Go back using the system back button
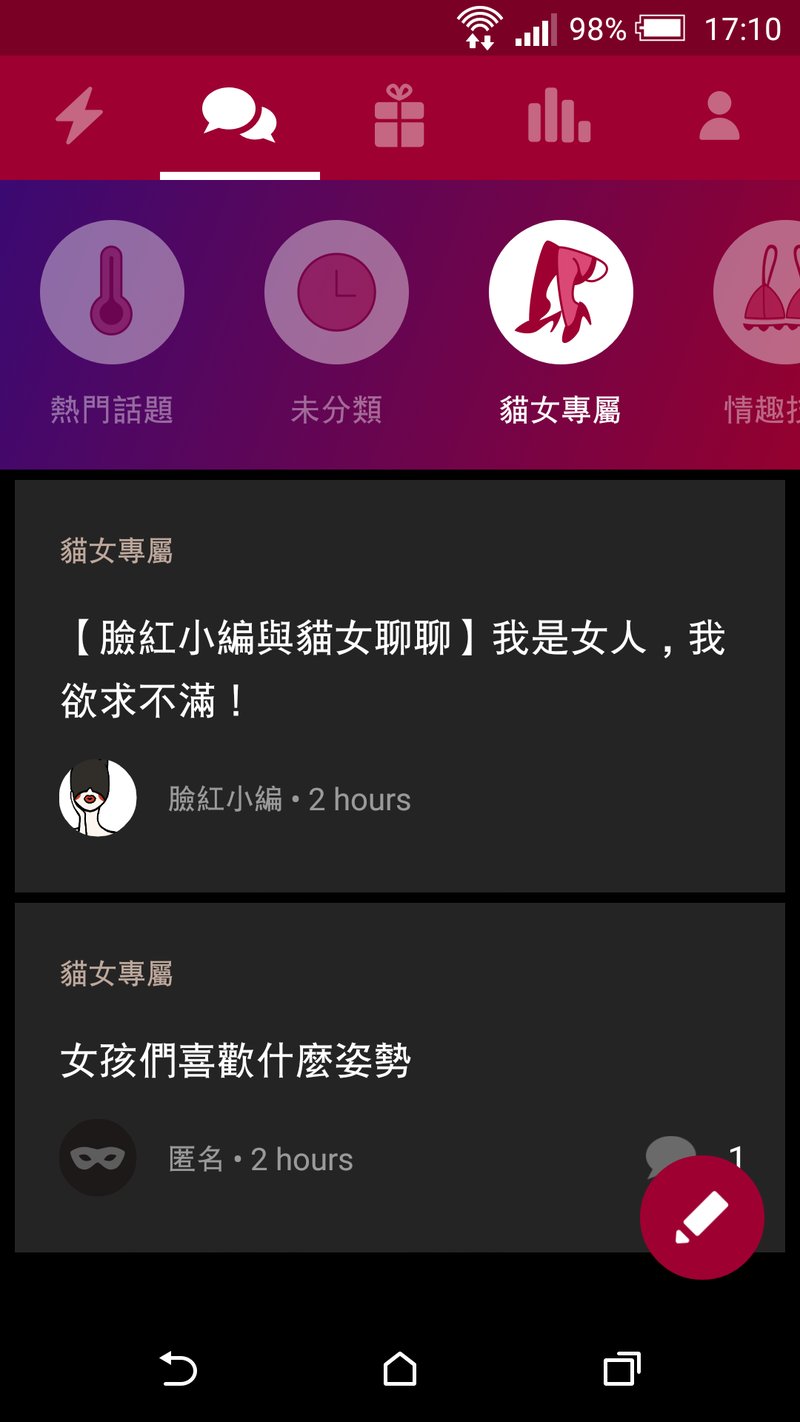 (x=179, y=1368)
